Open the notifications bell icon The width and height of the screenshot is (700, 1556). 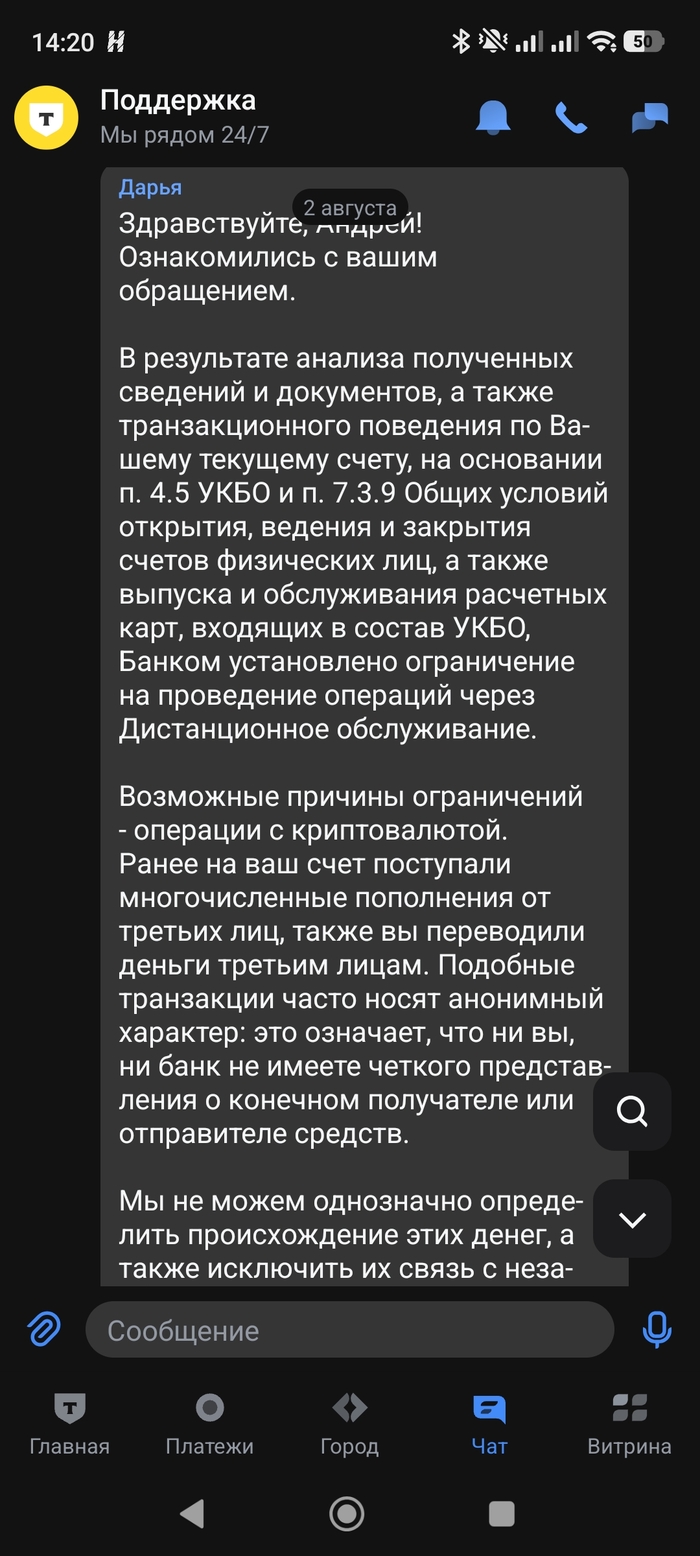click(493, 118)
